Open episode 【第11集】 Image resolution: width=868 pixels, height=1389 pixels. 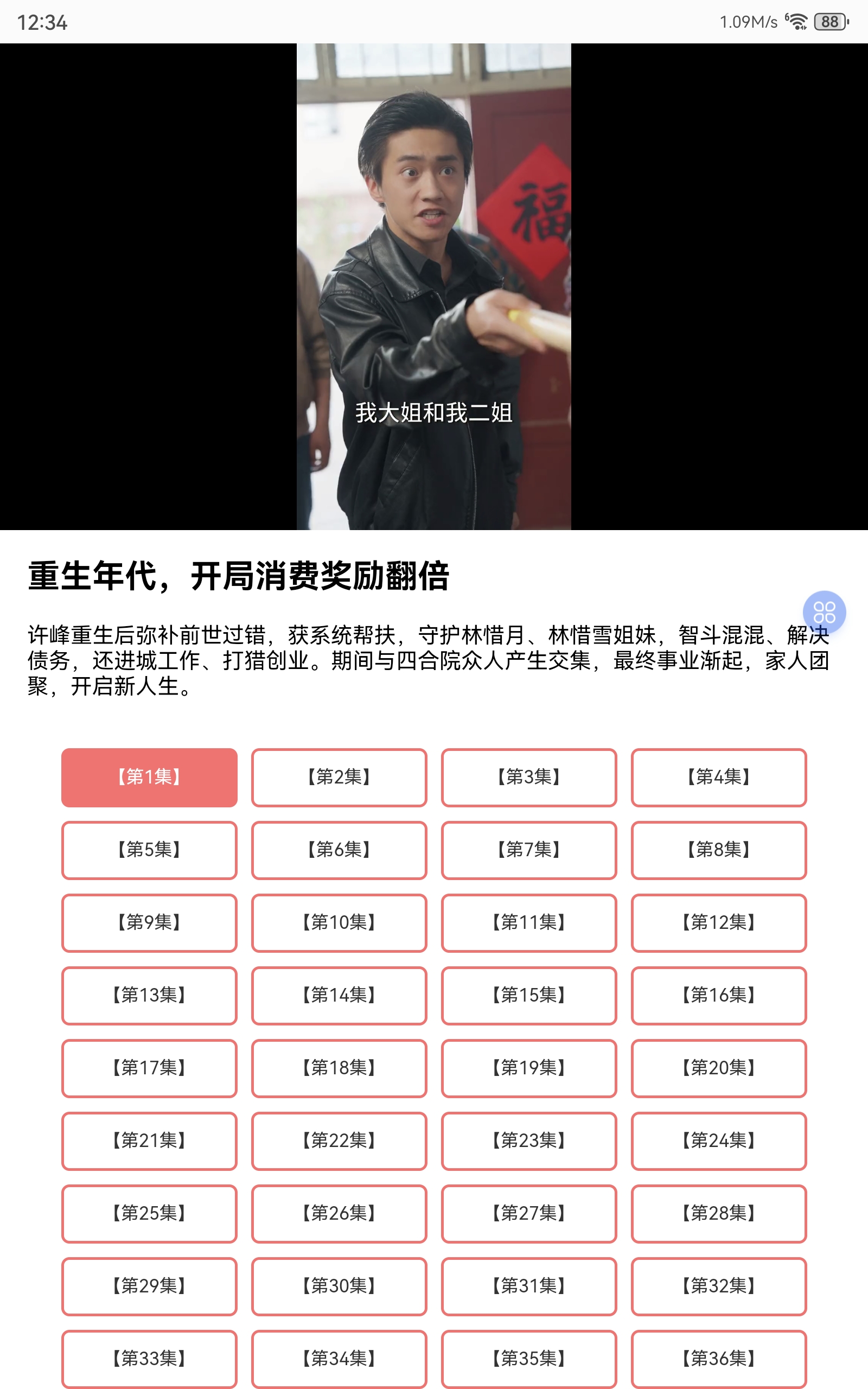coord(529,923)
